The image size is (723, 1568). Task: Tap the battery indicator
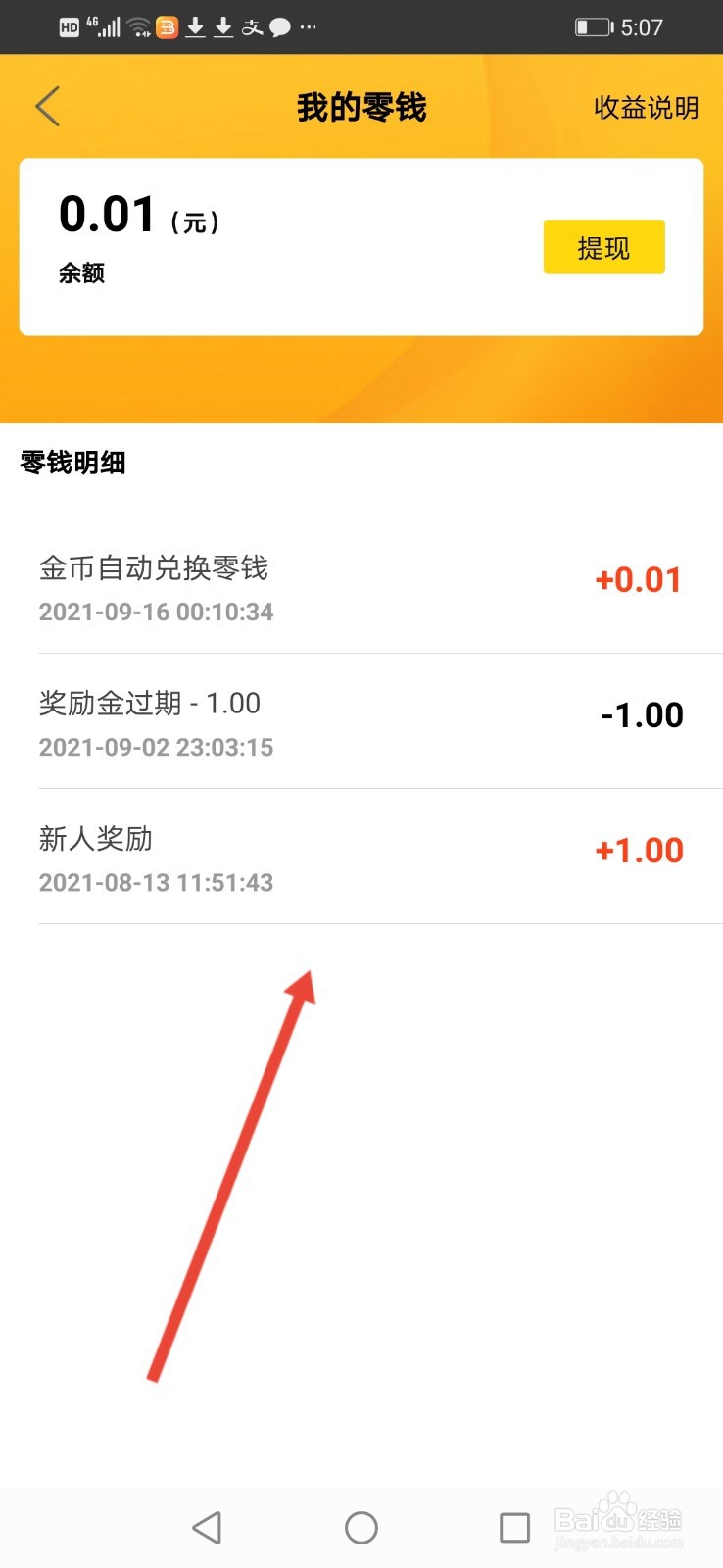[592, 26]
